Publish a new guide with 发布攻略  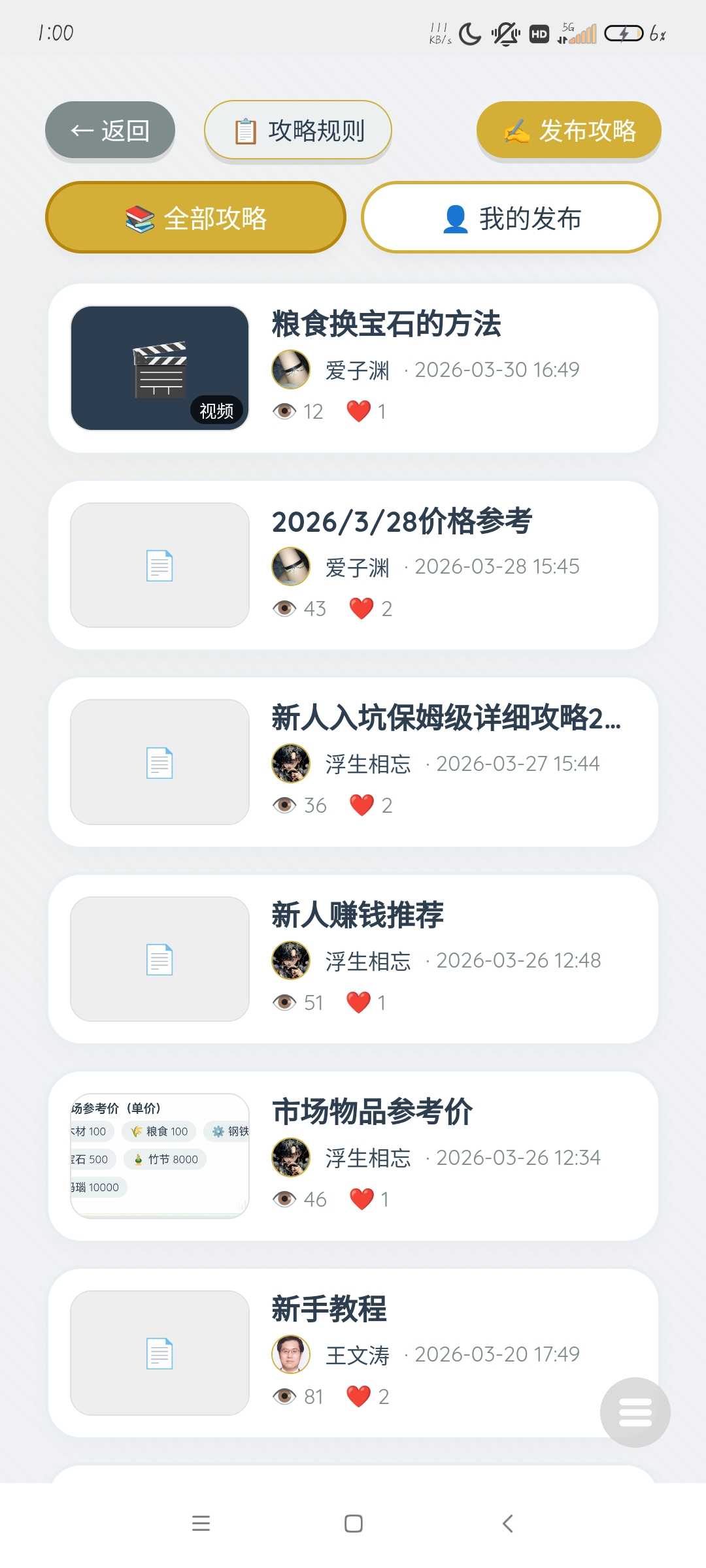(569, 131)
